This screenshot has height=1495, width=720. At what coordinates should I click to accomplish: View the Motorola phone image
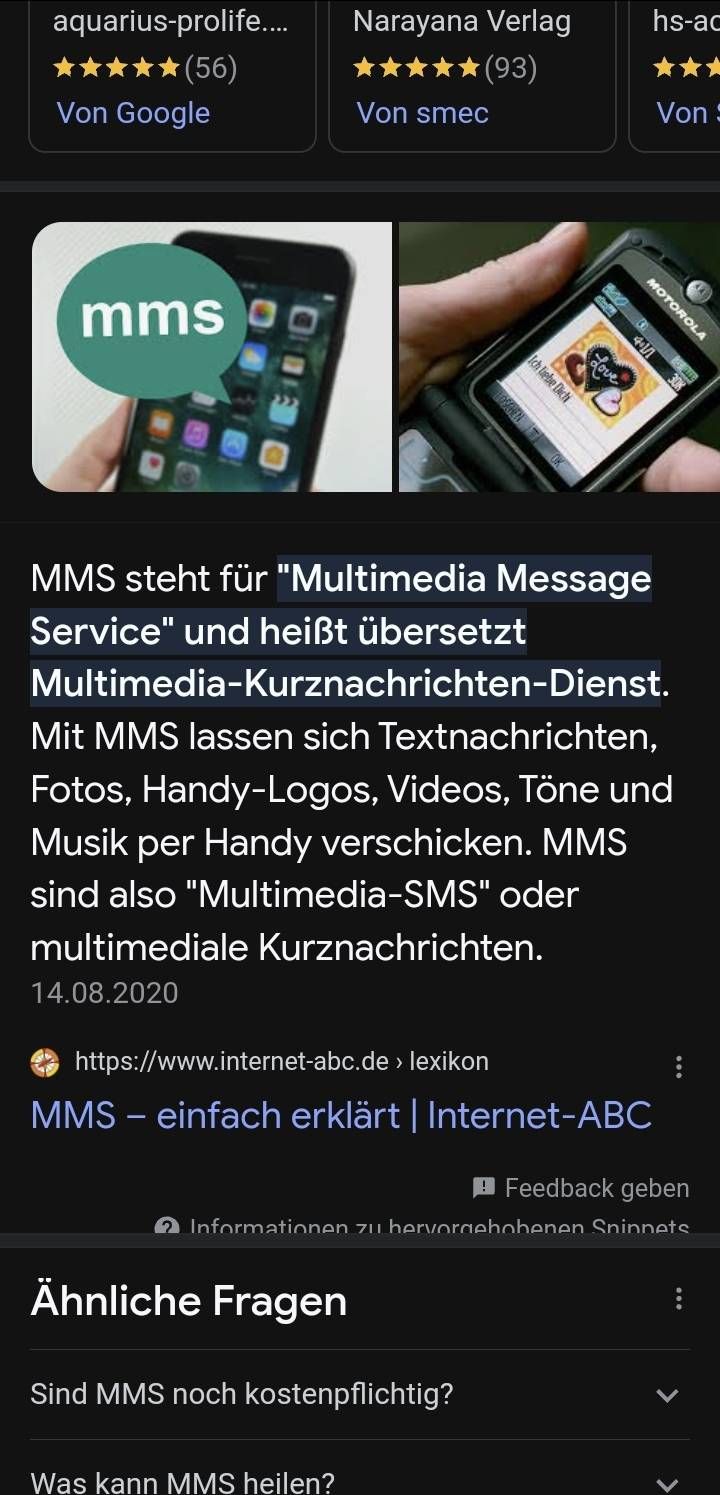(559, 357)
